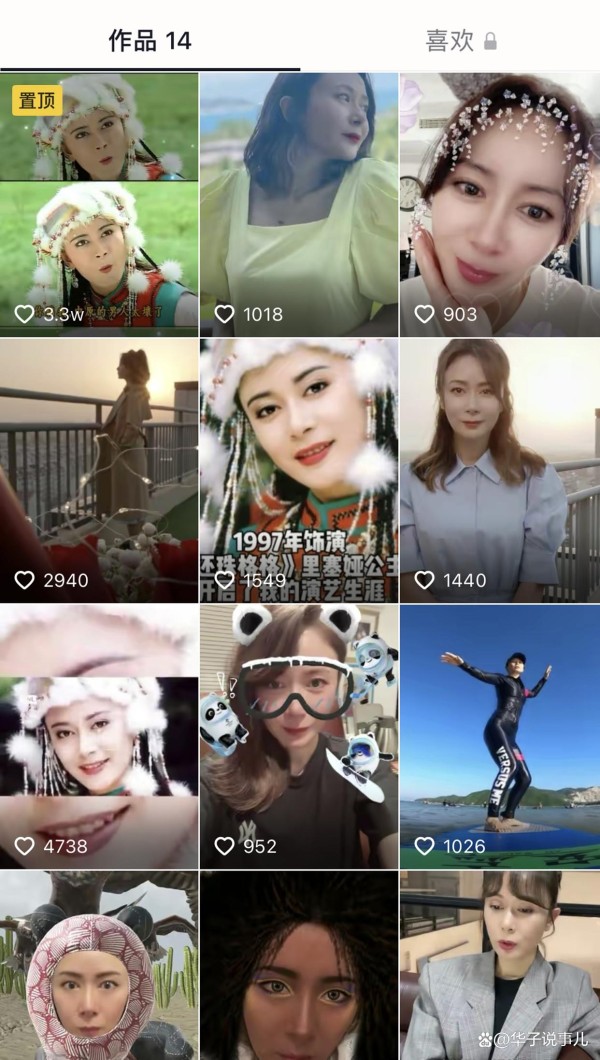
Task: Play the video with 4738 likes
Action: (x=99, y=736)
